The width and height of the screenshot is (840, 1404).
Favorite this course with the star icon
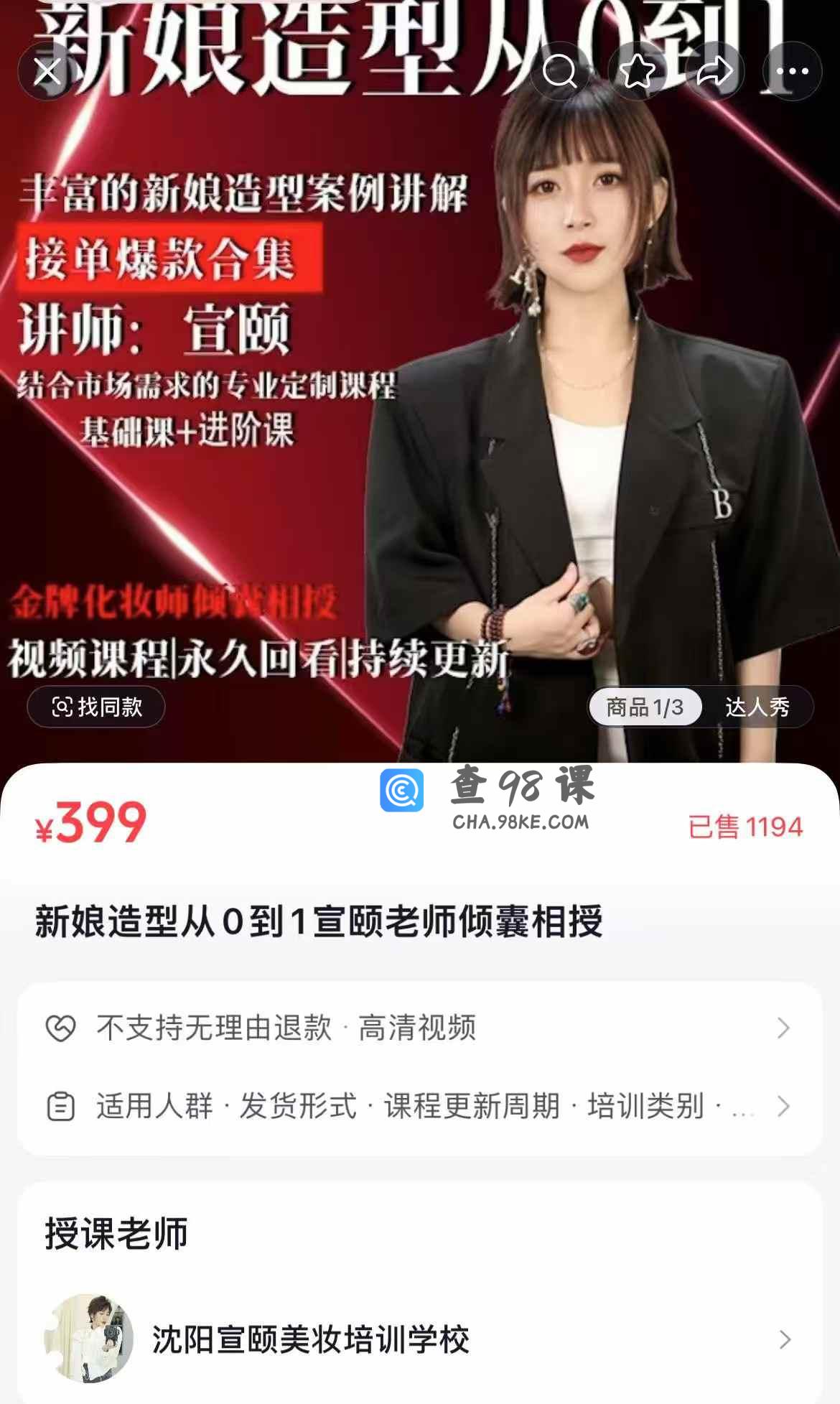(638, 71)
